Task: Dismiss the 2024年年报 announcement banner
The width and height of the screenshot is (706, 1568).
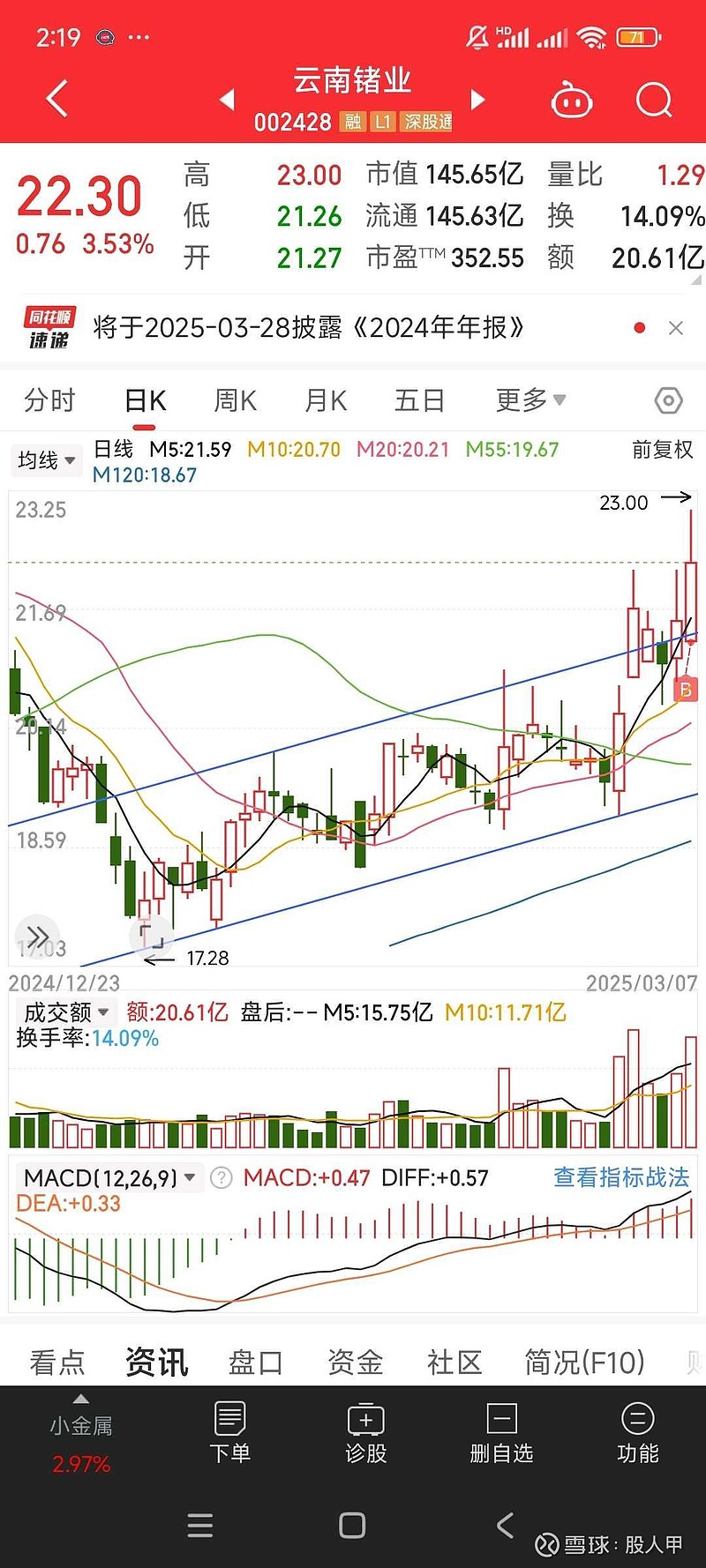Action: coord(676,328)
